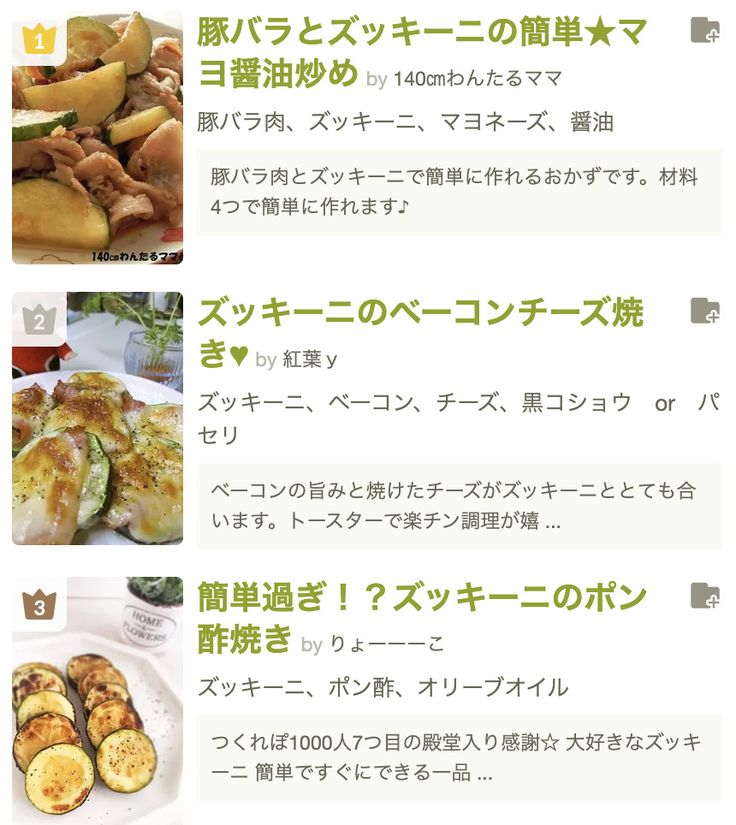Open recipe 豚バラとズッキーニの簡単★マヨ醤油炒め

pos(420,34)
